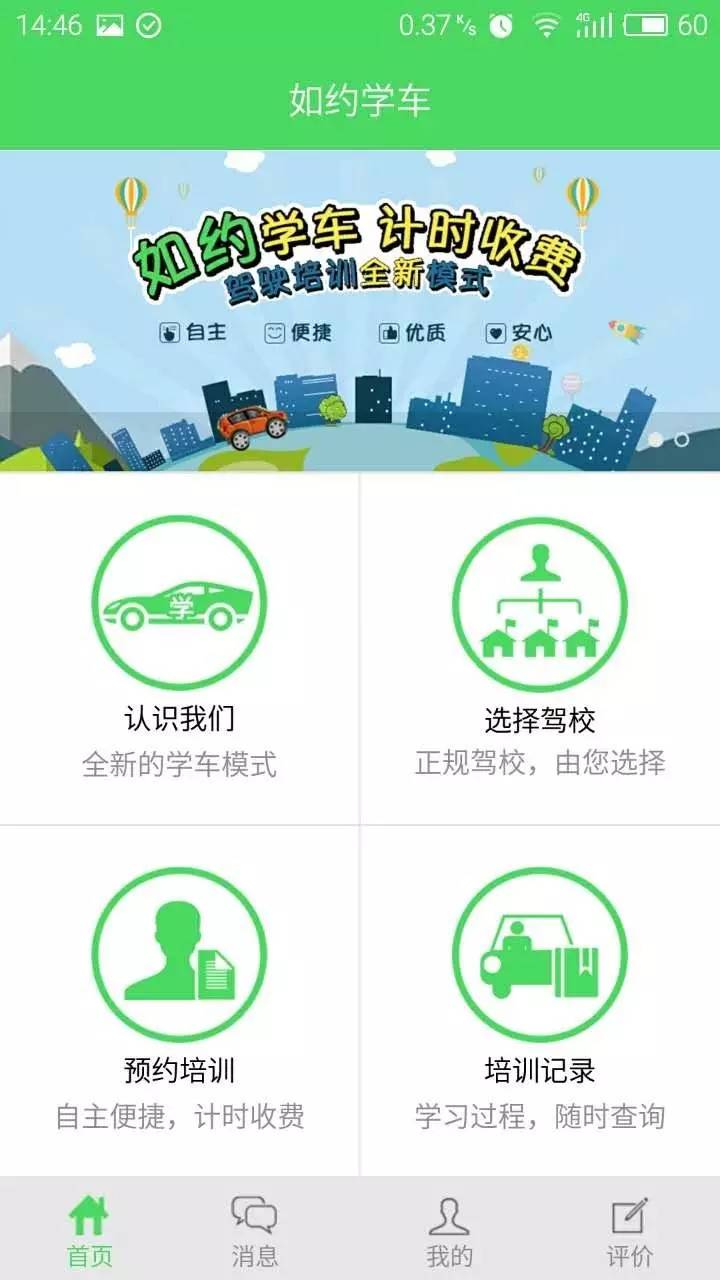Tap the 安心 feature icon on banner

point(494,331)
